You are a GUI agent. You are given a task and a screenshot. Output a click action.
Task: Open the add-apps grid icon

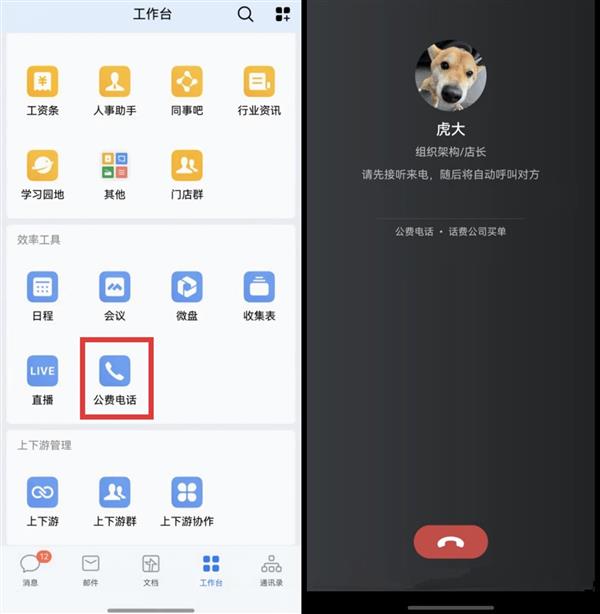[x=283, y=14]
